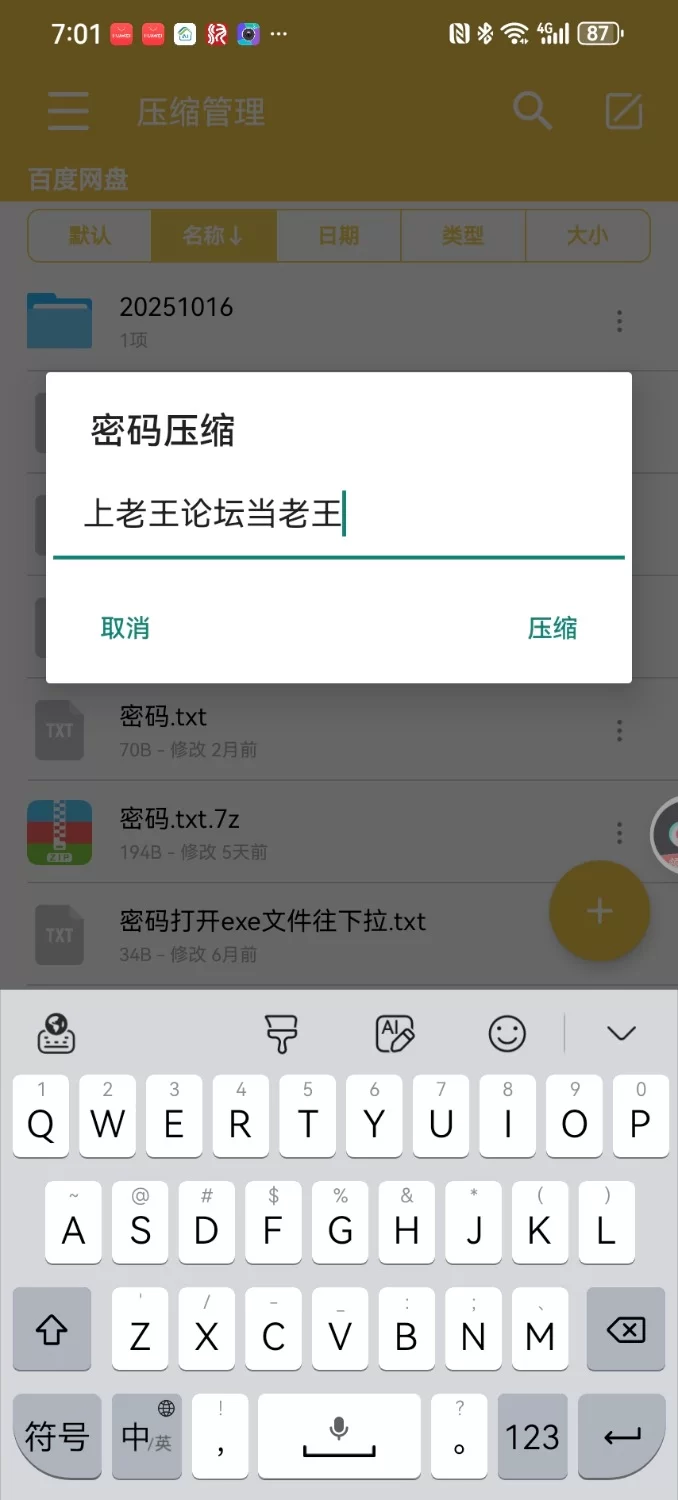Open the emoji panel on the keyboard

coord(507,1033)
